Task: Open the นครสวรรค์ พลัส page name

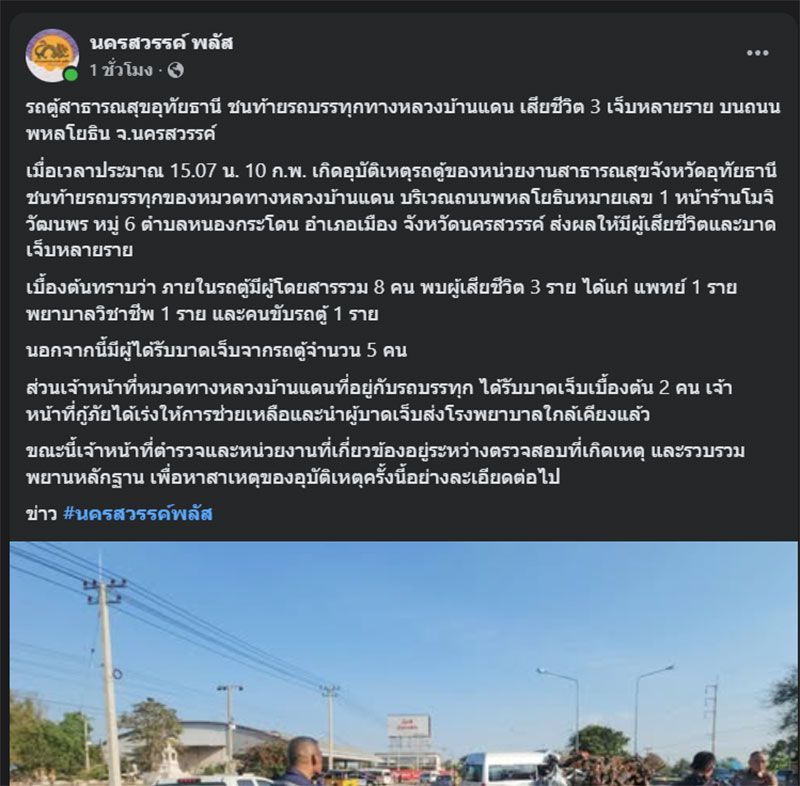Action: point(161,43)
